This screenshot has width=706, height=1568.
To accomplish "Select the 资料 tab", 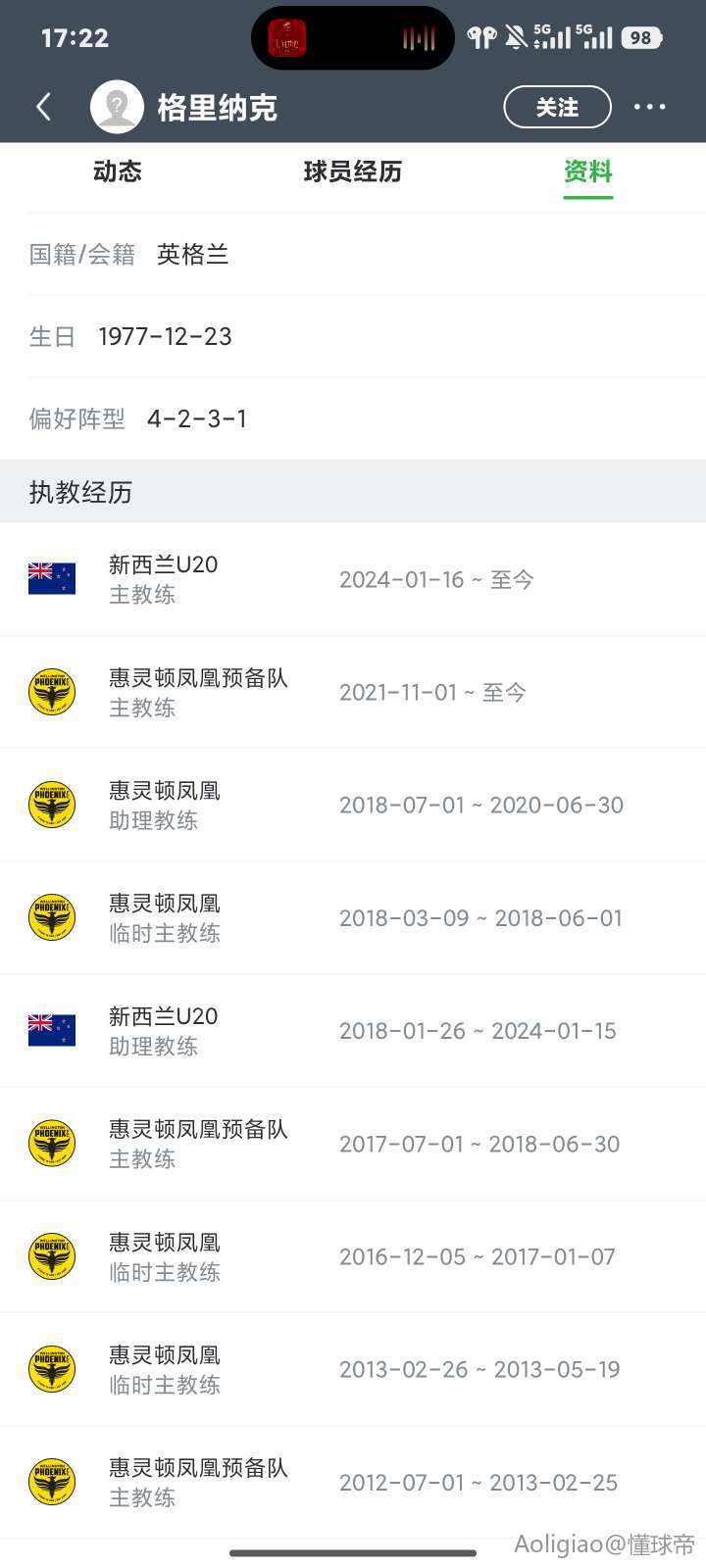I will click(587, 172).
